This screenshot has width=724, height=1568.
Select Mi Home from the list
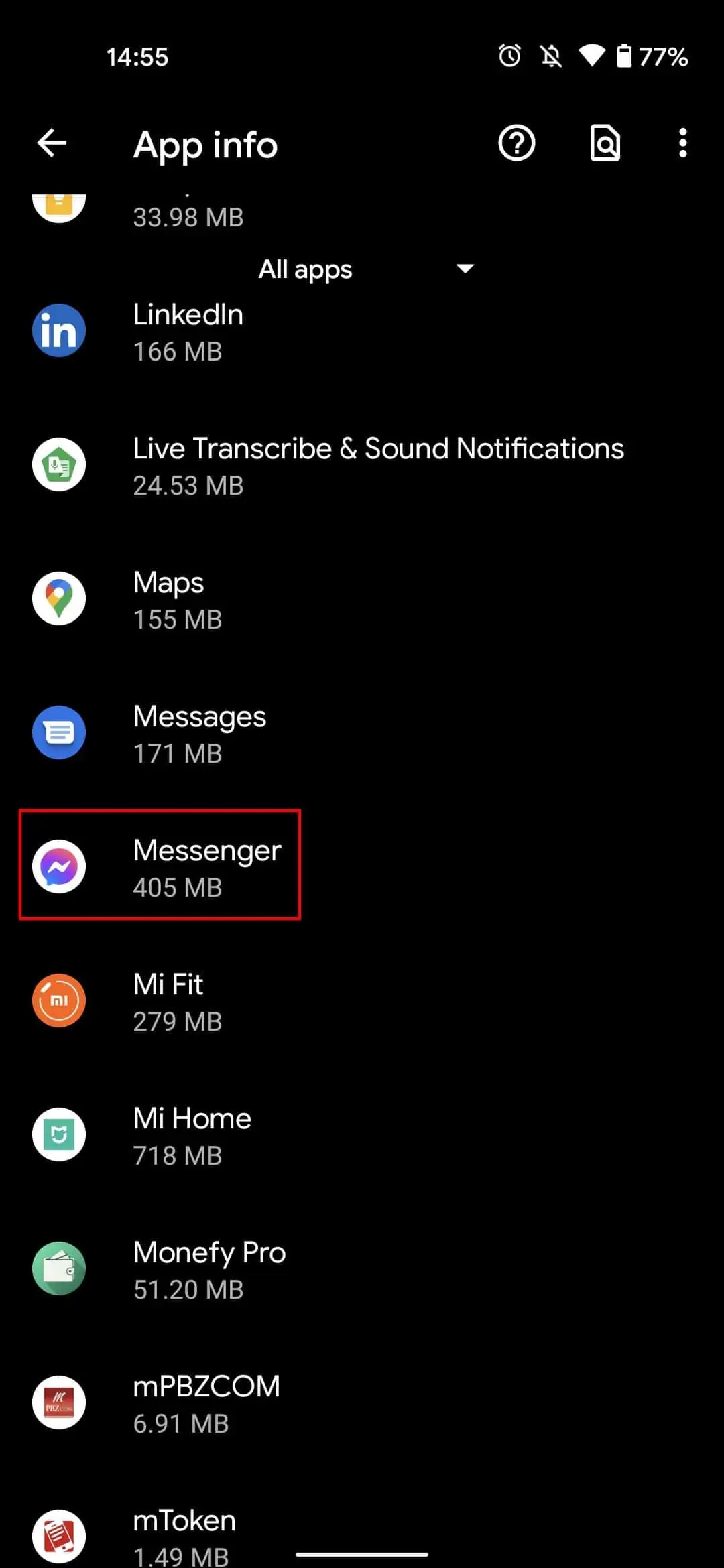coord(191,1136)
